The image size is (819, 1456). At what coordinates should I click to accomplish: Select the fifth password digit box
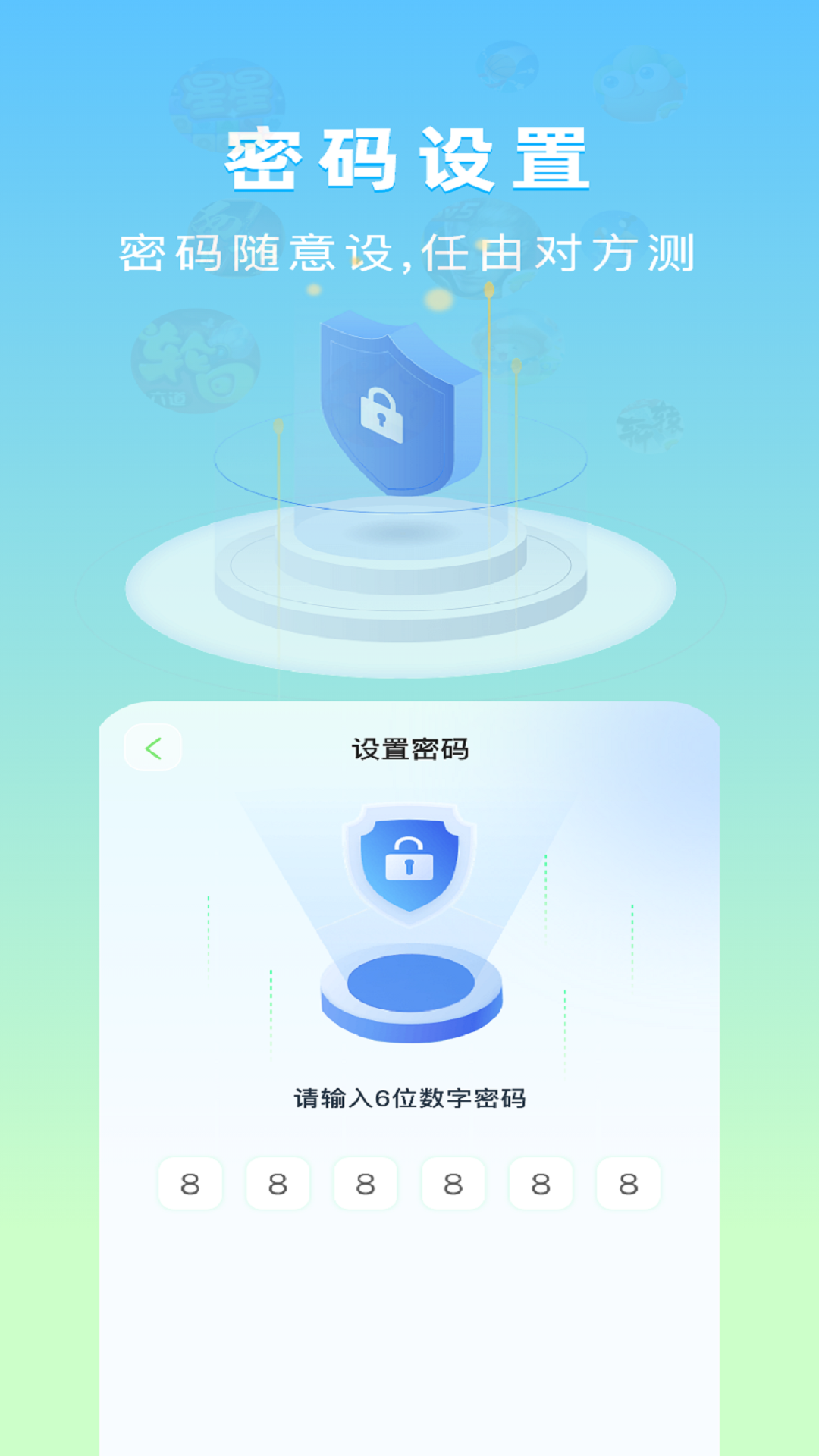(x=541, y=1183)
